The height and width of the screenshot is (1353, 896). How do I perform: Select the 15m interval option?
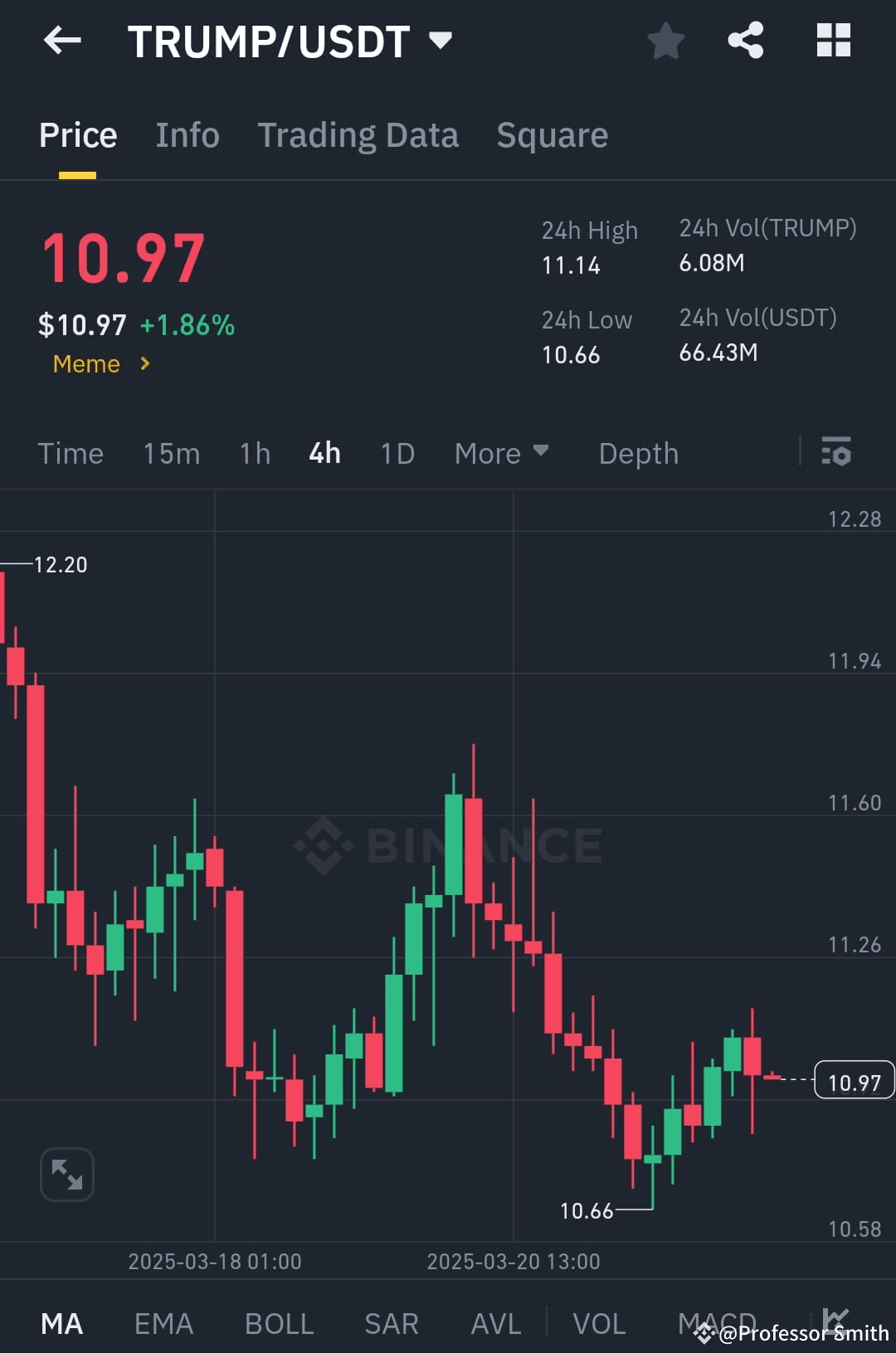(x=171, y=453)
